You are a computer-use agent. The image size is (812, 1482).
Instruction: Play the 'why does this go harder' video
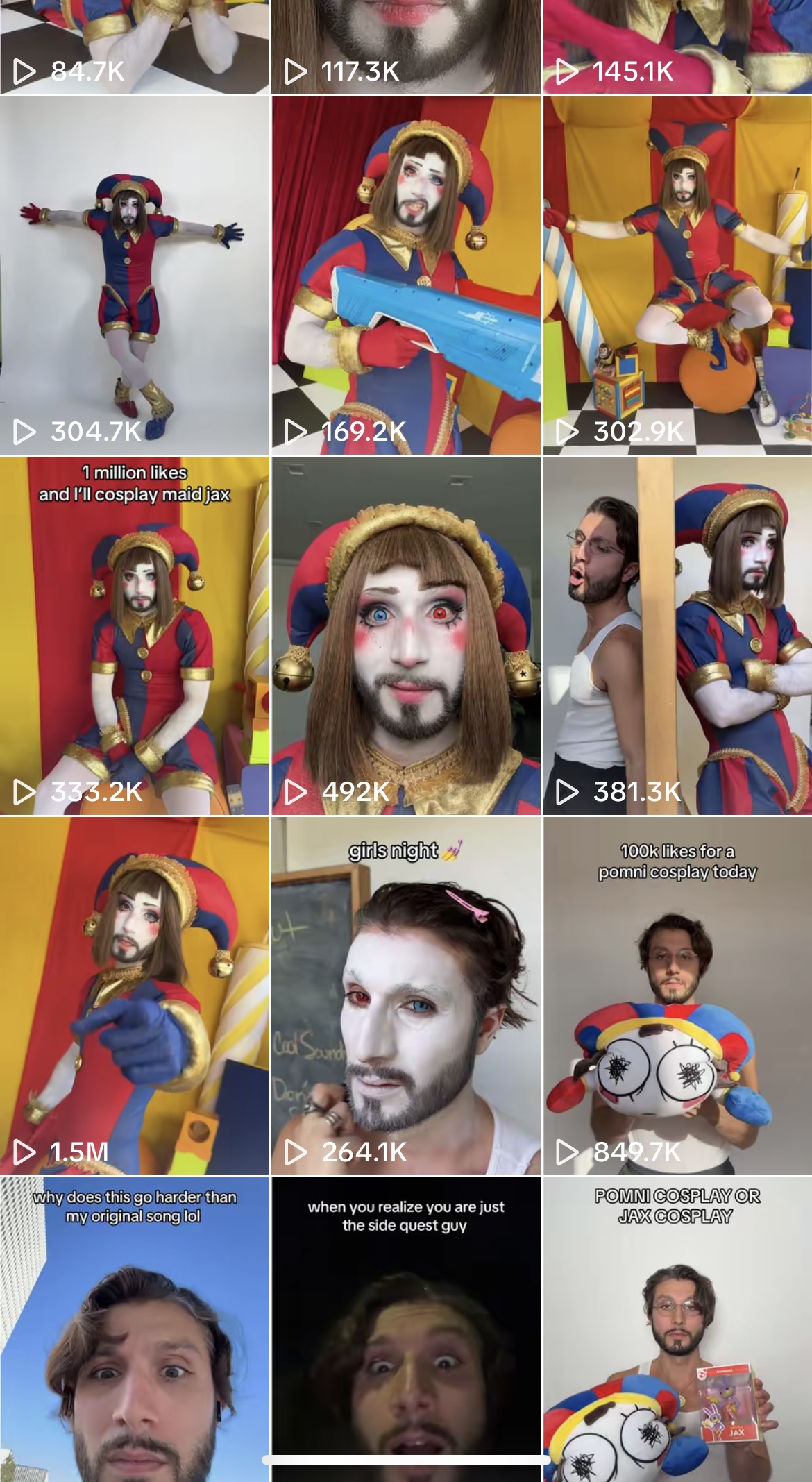135,1329
